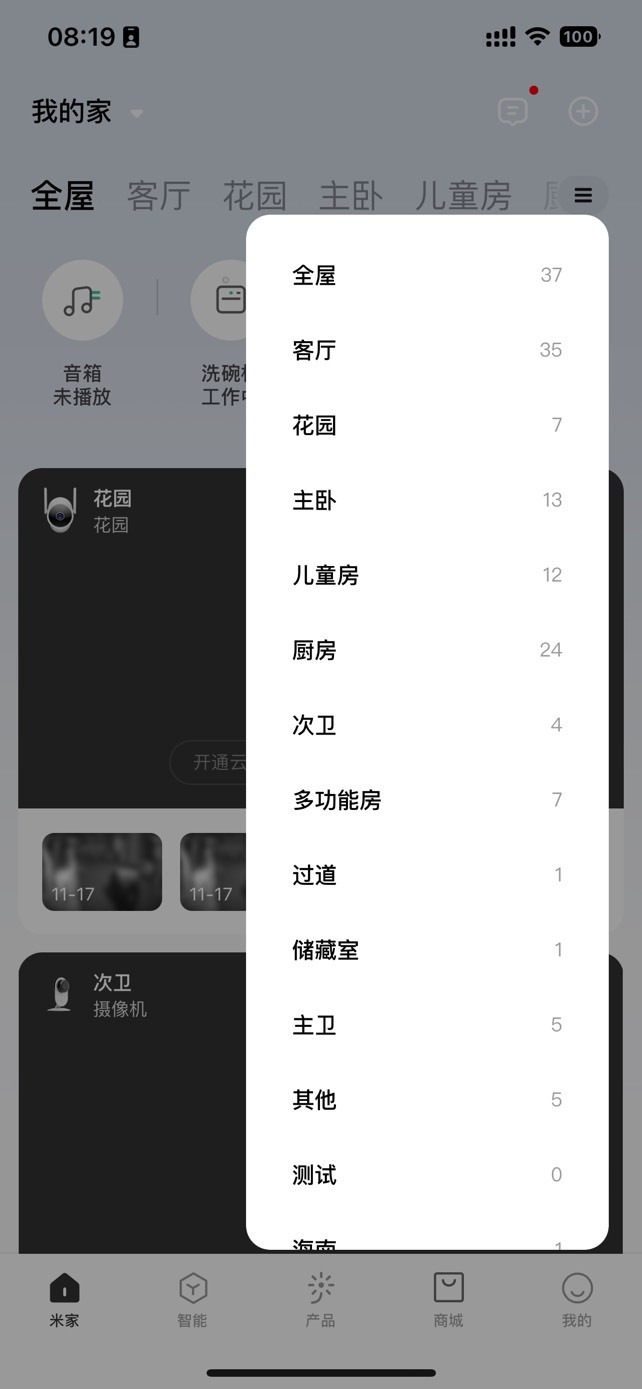Choose the 测试 room entry

(427, 1175)
